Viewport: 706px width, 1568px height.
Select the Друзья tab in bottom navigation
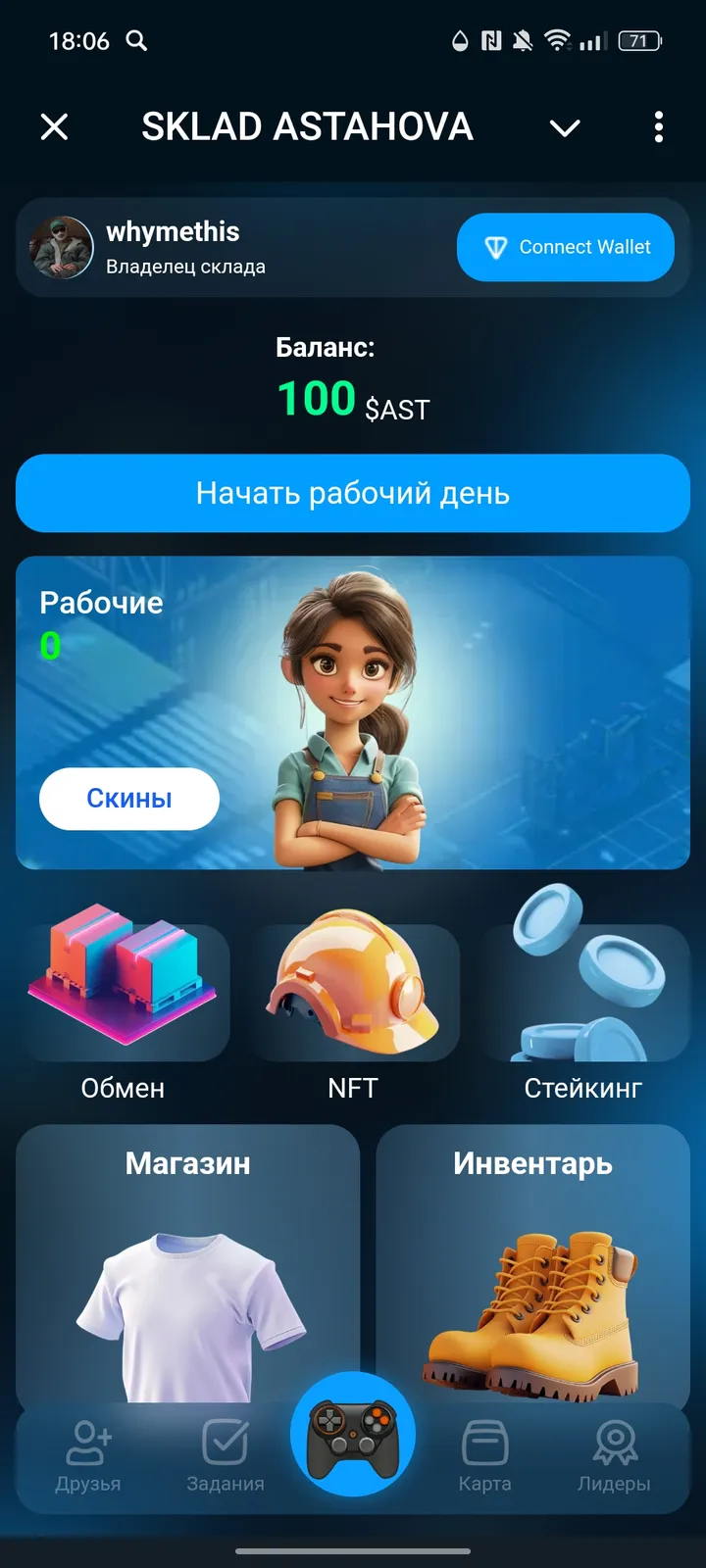(x=86, y=1450)
